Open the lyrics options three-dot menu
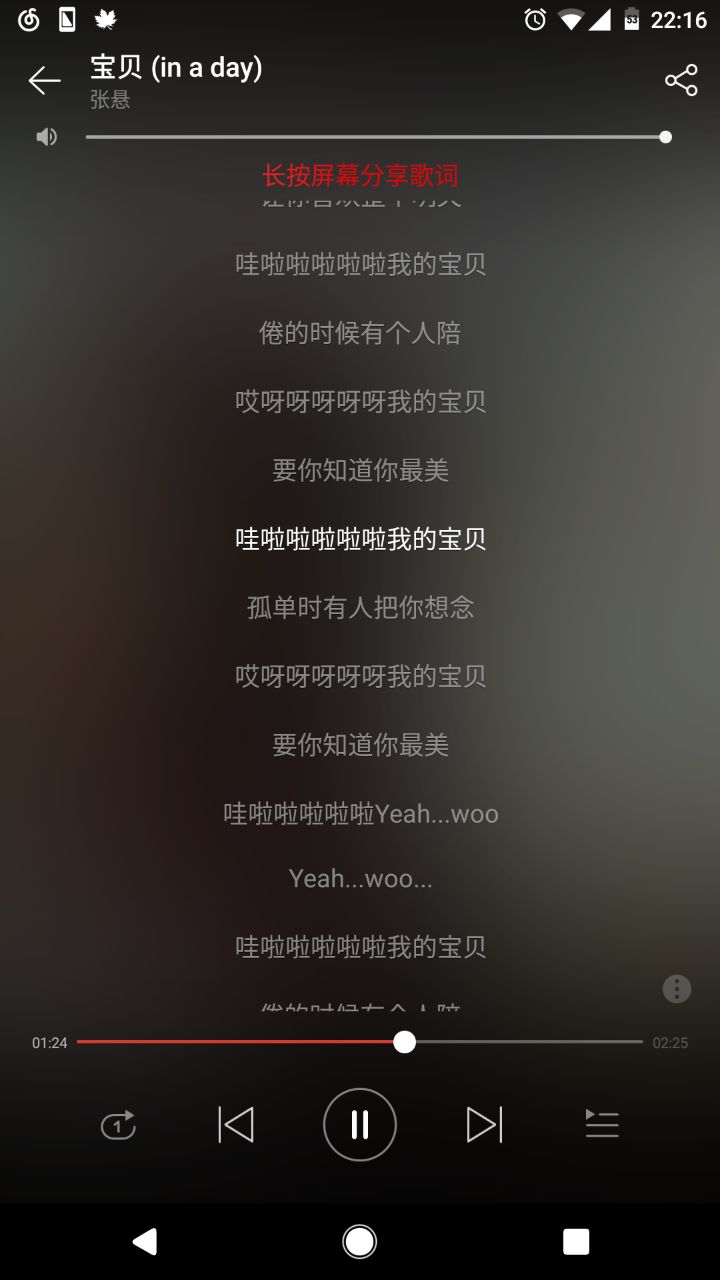Screen dimensions: 720x1280 (677, 989)
